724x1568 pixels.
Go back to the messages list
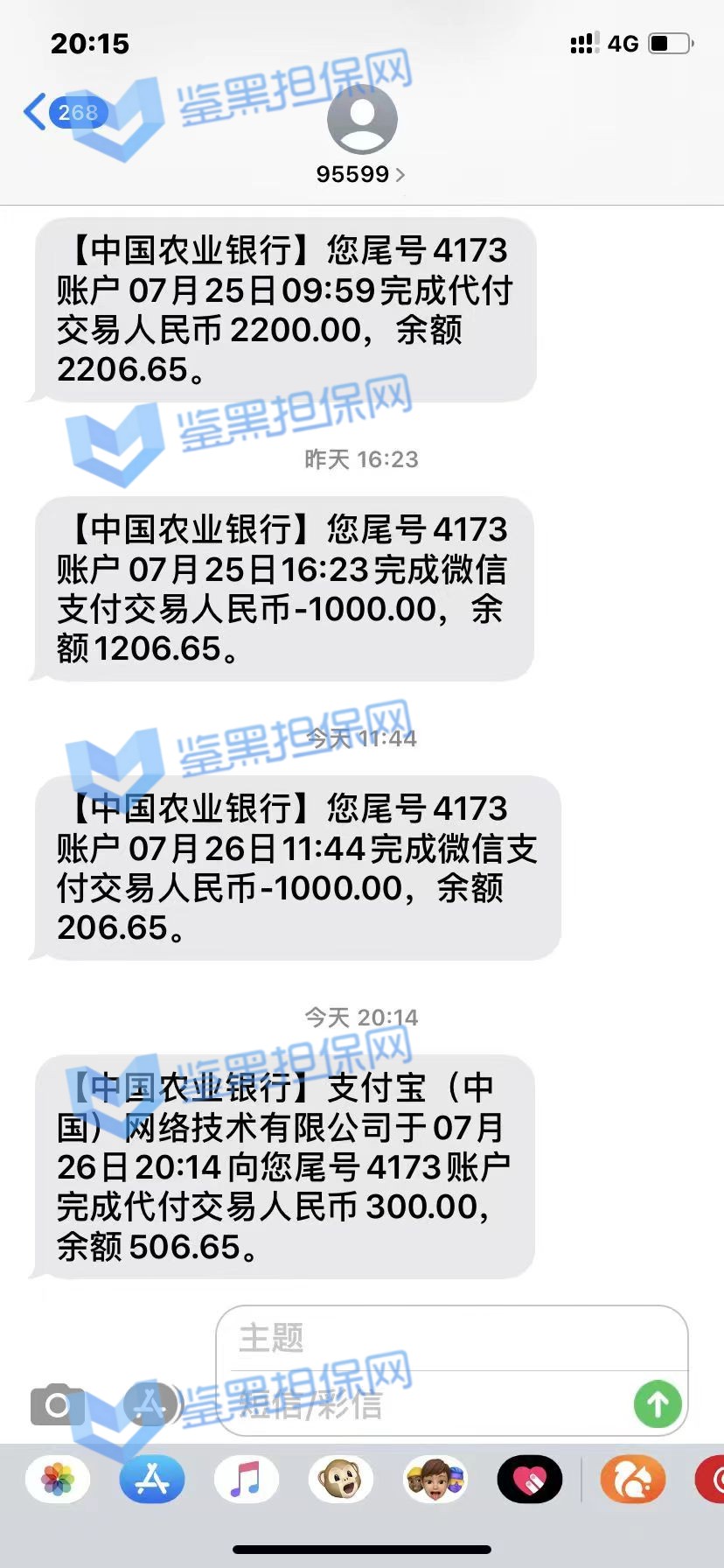(x=61, y=112)
